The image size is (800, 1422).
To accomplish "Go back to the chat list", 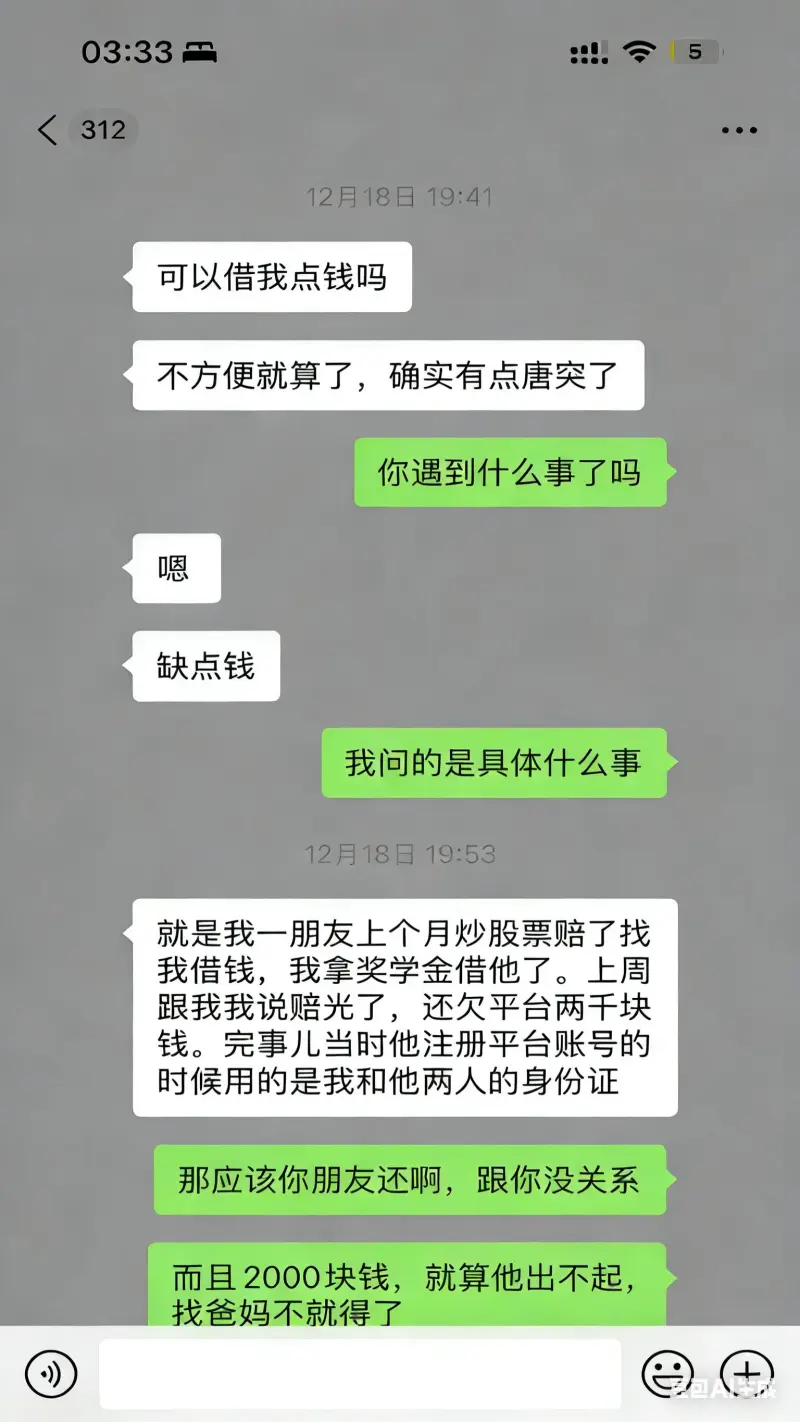I will 48,130.
